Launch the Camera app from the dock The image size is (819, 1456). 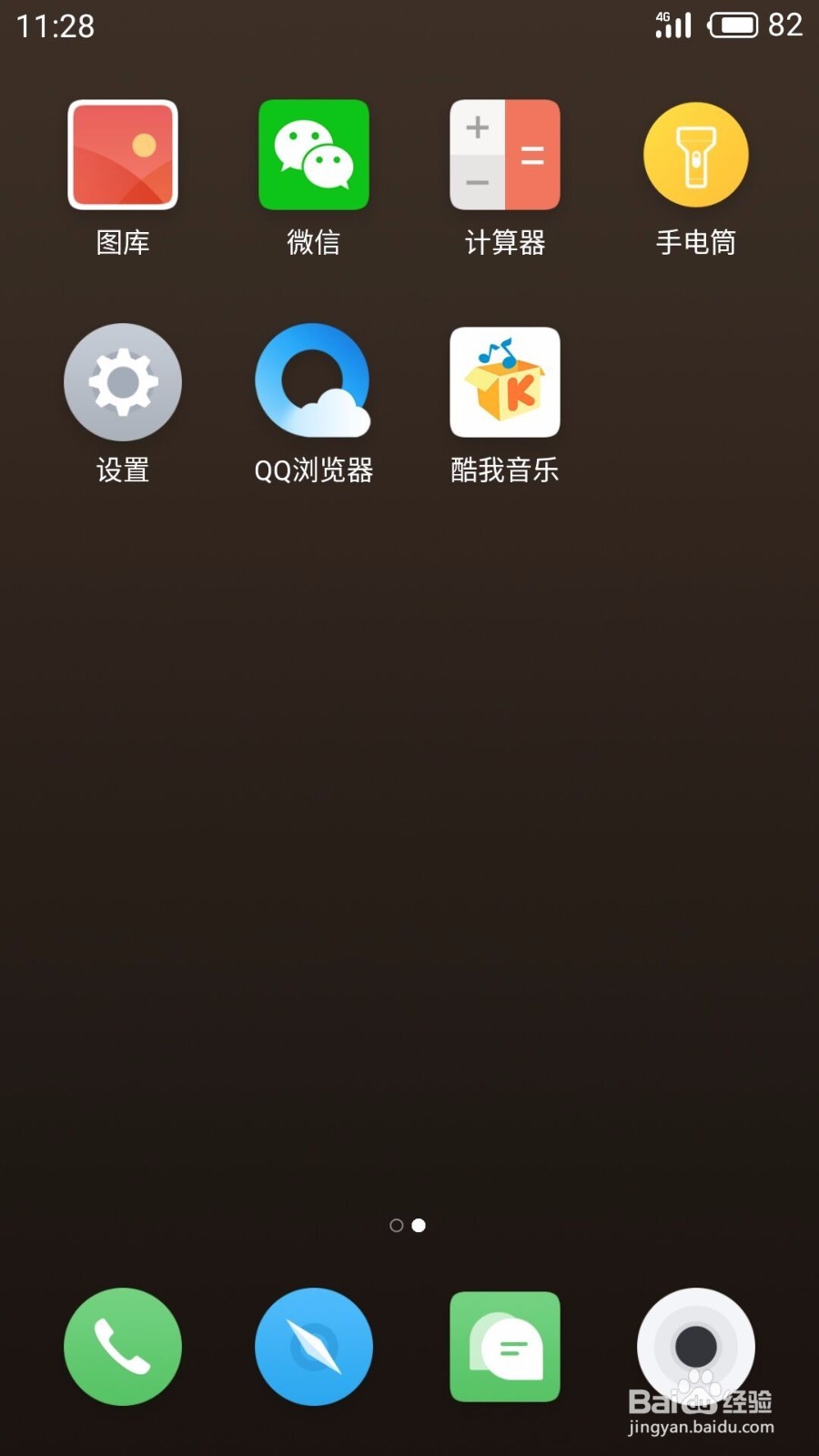pyautogui.click(x=696, y=1347)
